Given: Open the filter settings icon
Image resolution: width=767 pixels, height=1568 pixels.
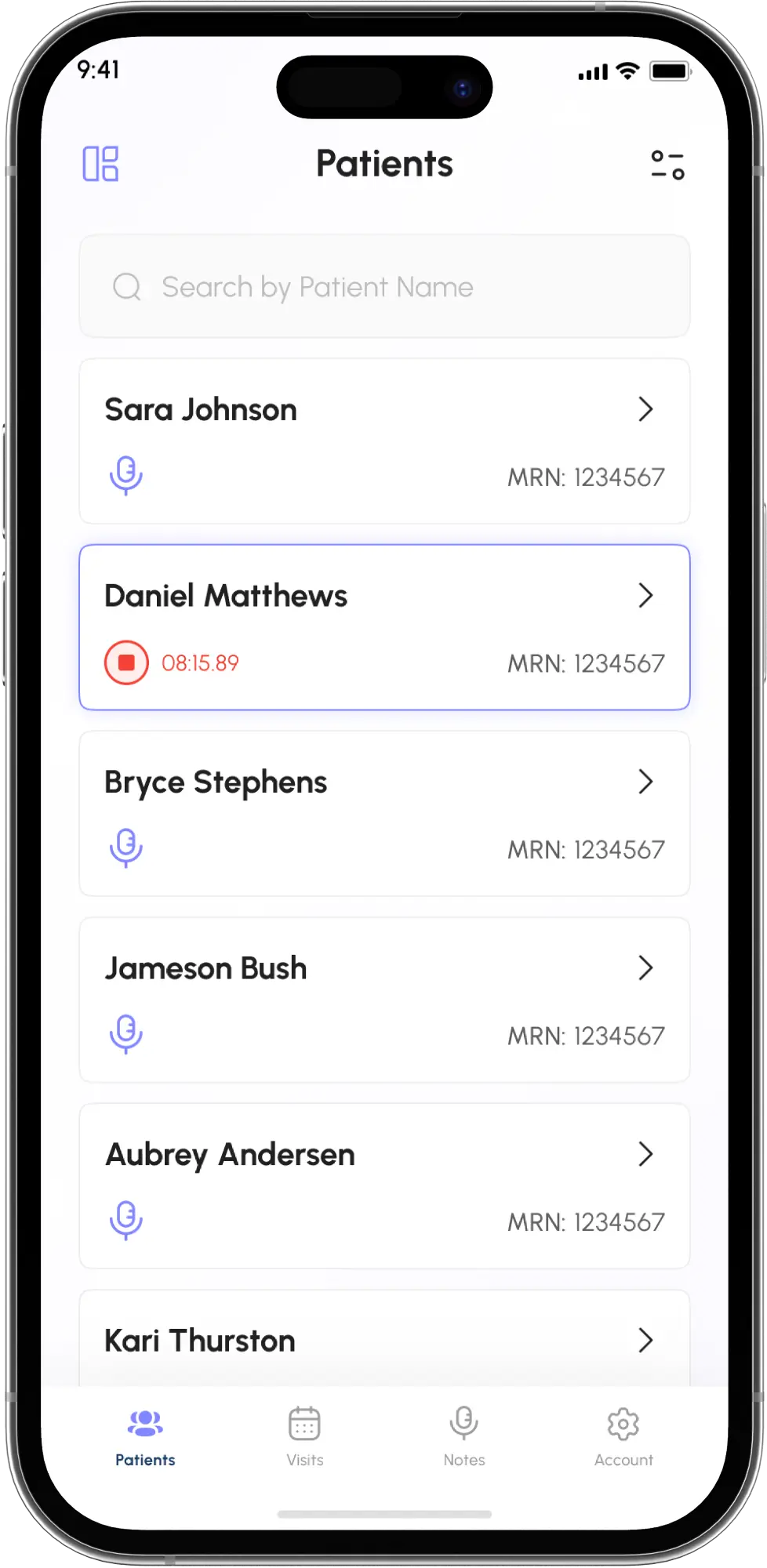Looking at the screenshot, I should click(x=667, y=165).
